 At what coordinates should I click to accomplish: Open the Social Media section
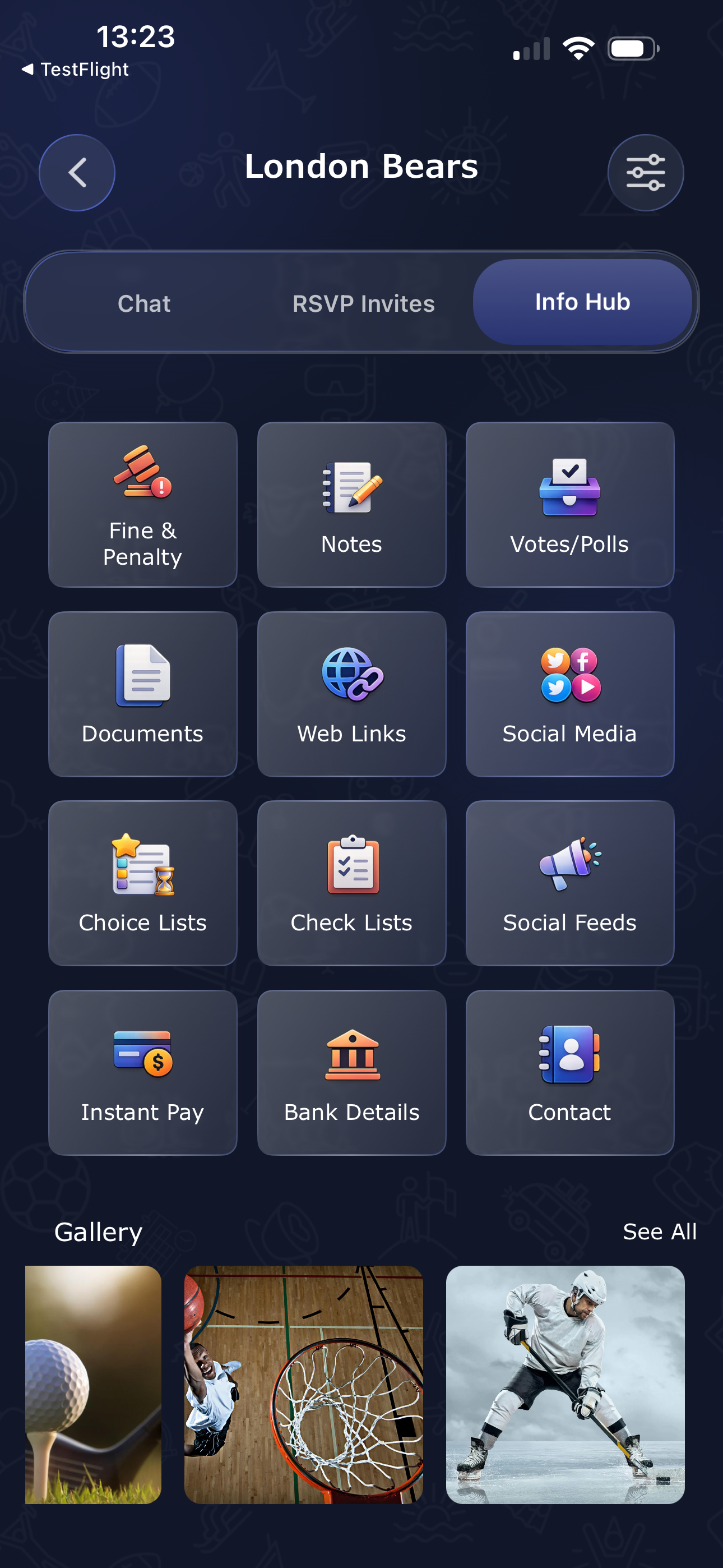point(569,694)
